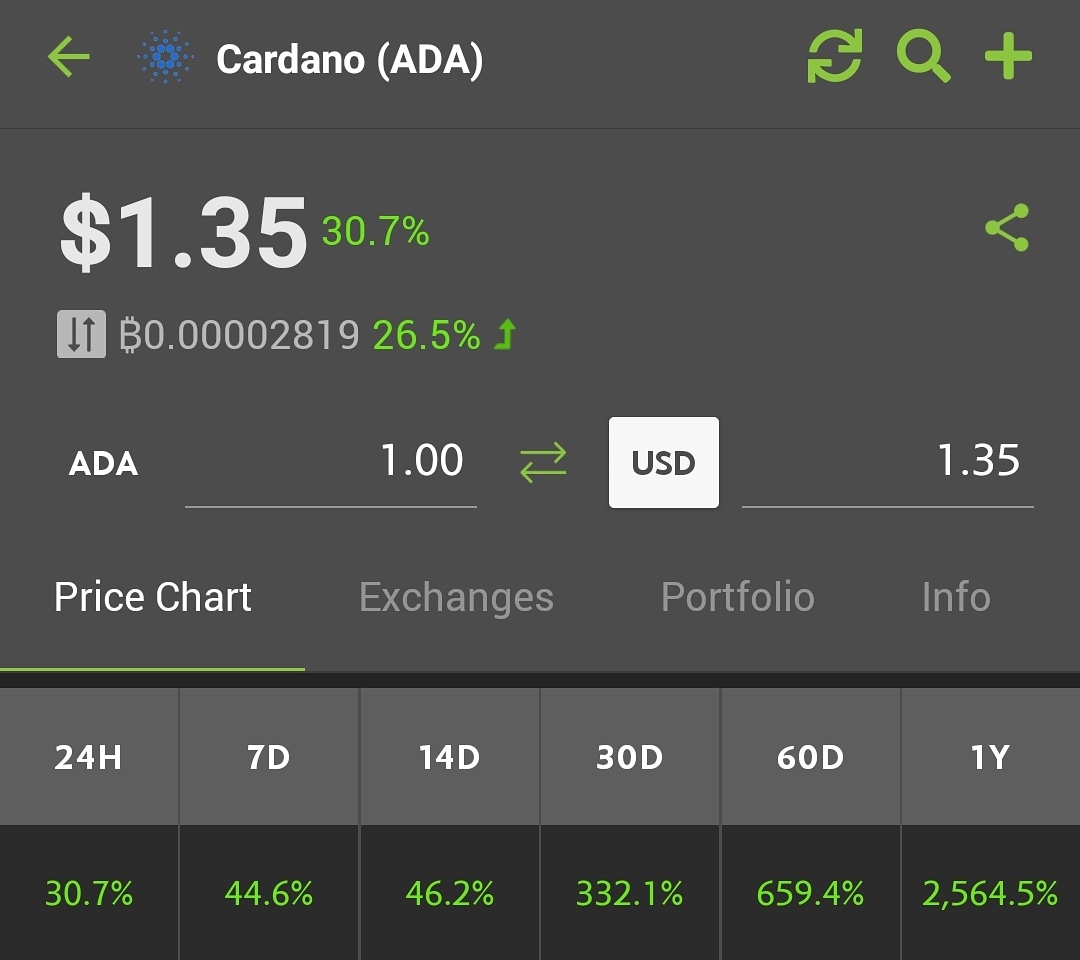1080x960 pixels.
Task: Edit the ADA amount field
Action: (x=330, y=462)
